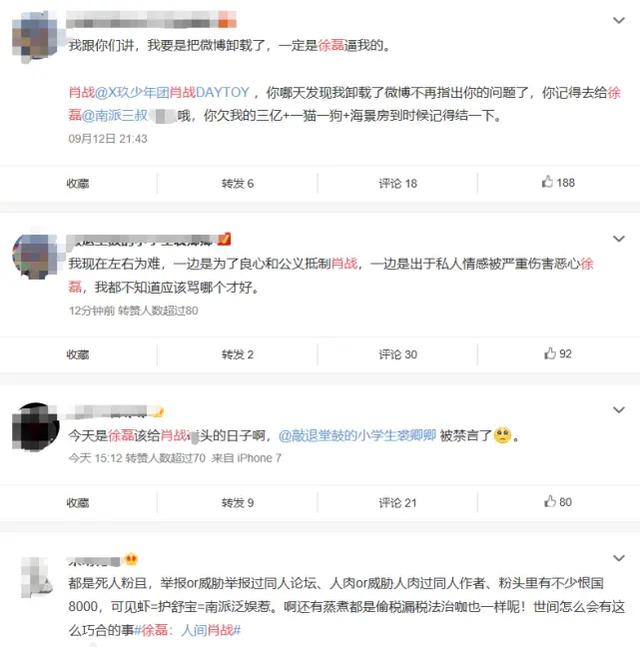Image resolution: width=640 pixels, height=647 pixels.
Task: Like the post with 80 likes
Action: tap(558, 502)
